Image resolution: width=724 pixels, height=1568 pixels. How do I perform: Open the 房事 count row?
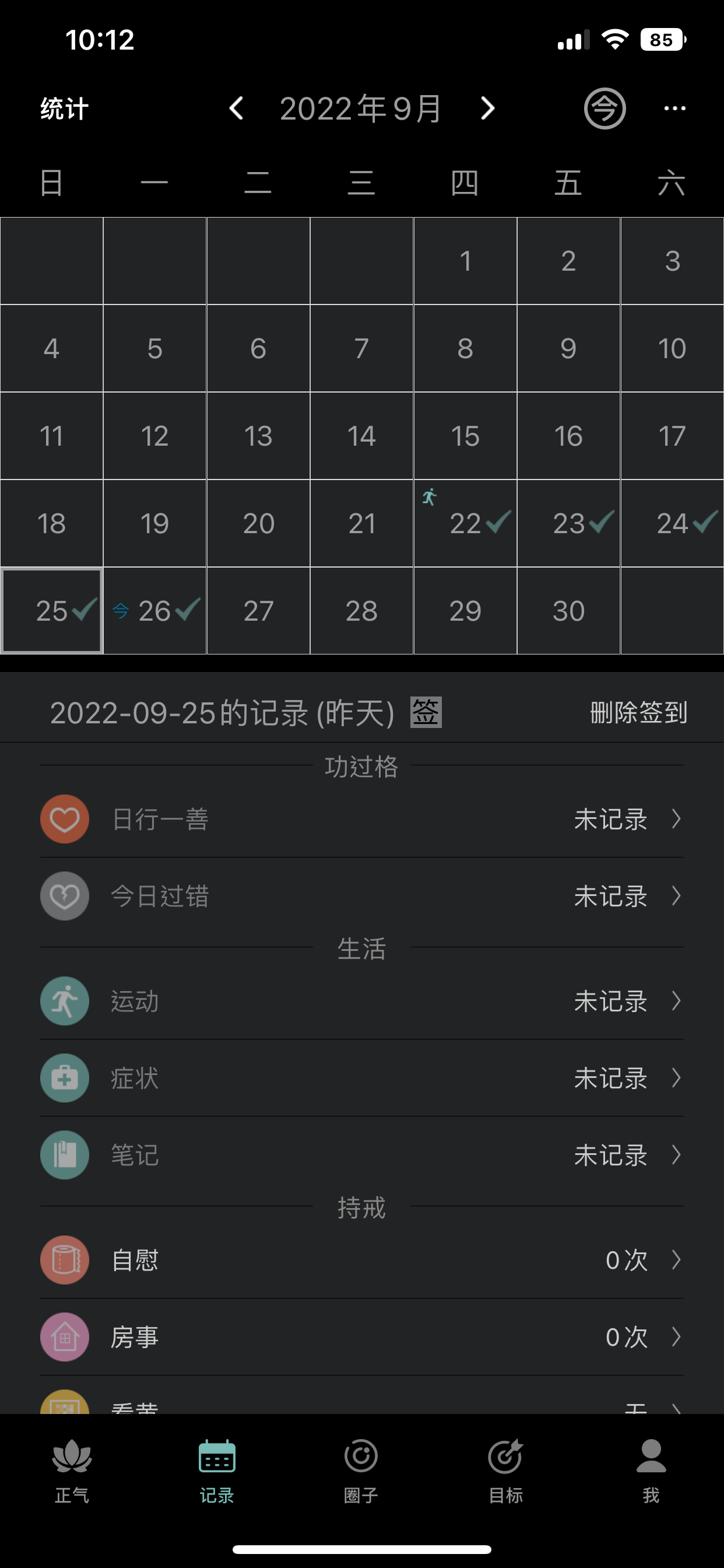click(x=362, y=1336)
